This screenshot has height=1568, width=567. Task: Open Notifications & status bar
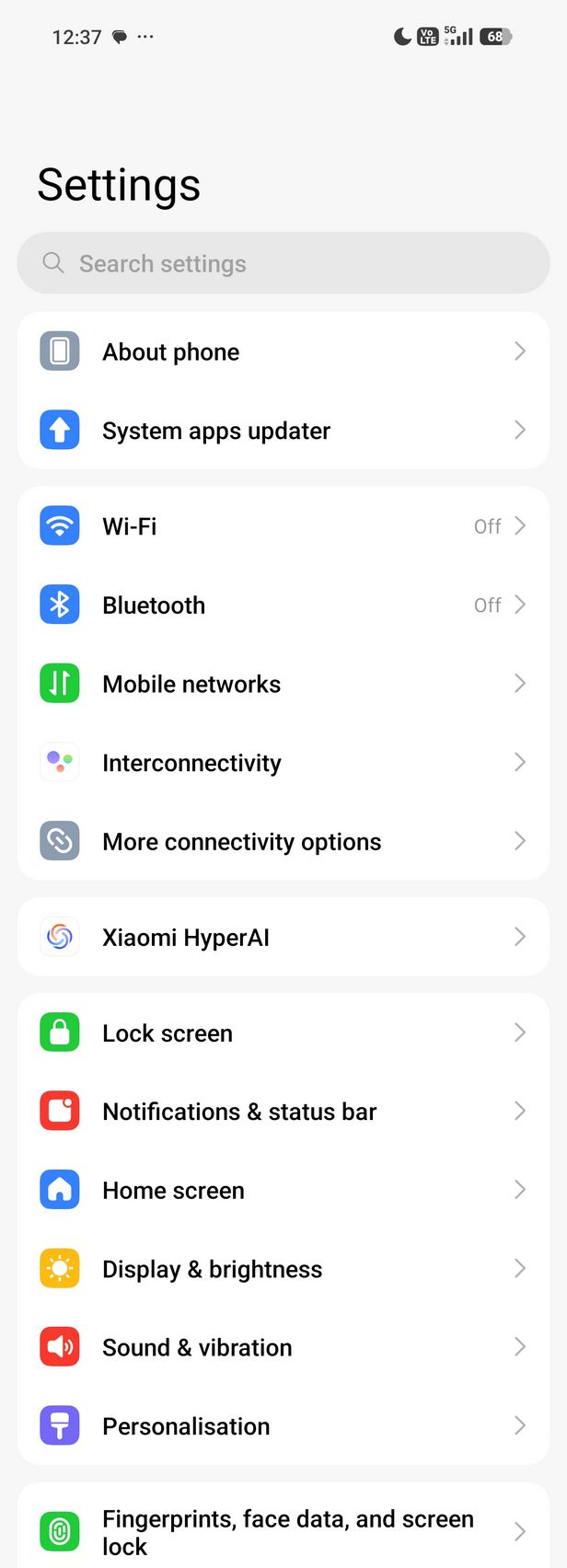point(283,1112)
